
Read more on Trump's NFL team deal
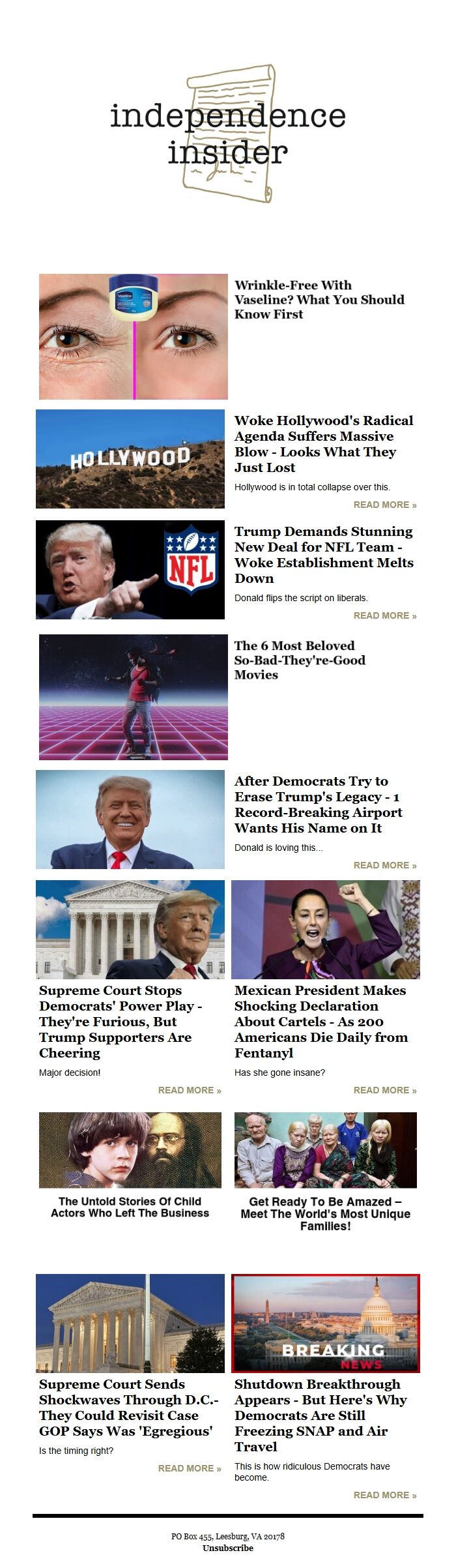[x=384, y=615]
